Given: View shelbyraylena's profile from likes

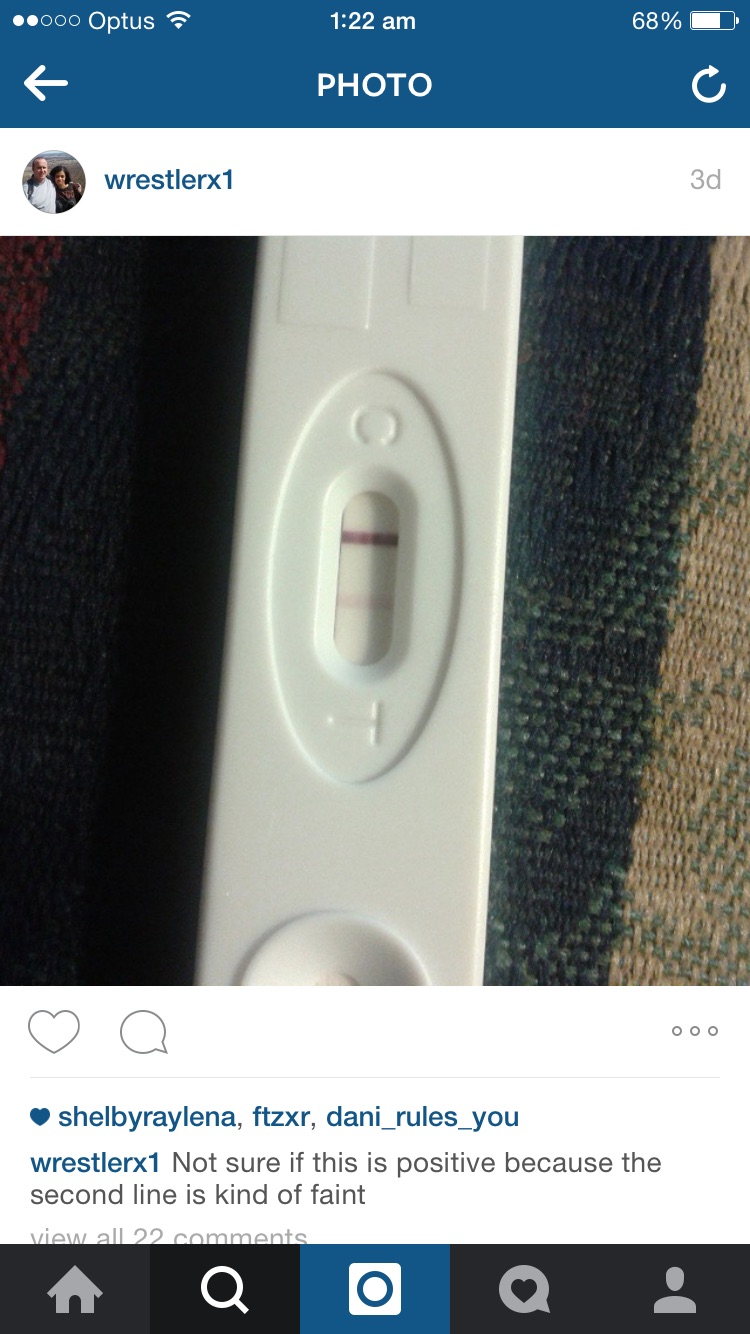Looking at the screenshot, I should pos(148,1117).
